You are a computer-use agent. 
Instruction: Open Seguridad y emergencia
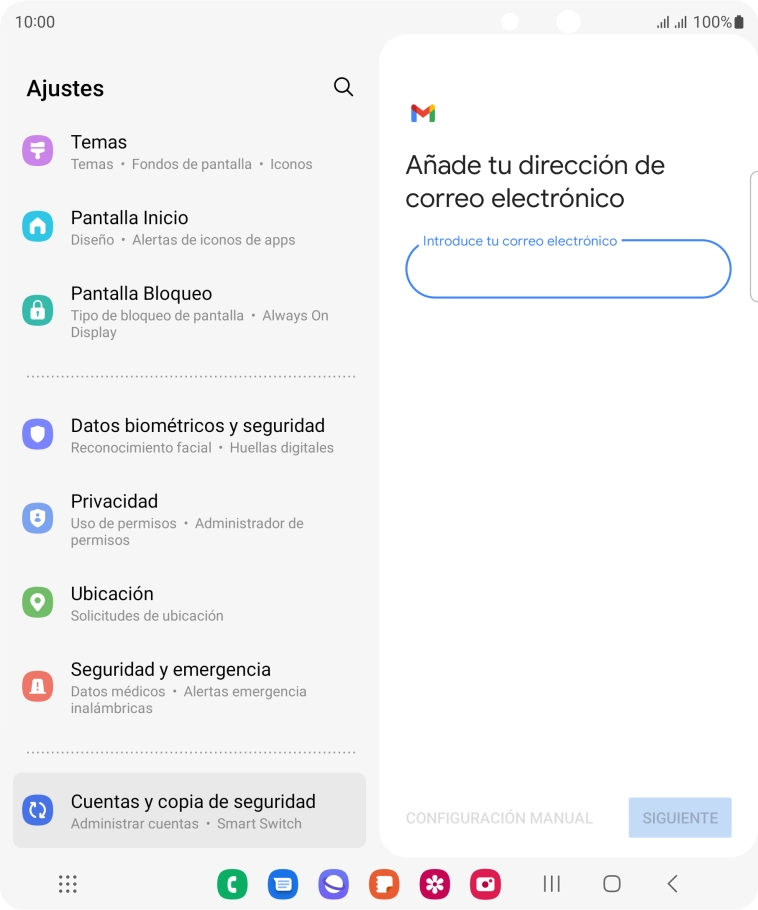point(190,687)
